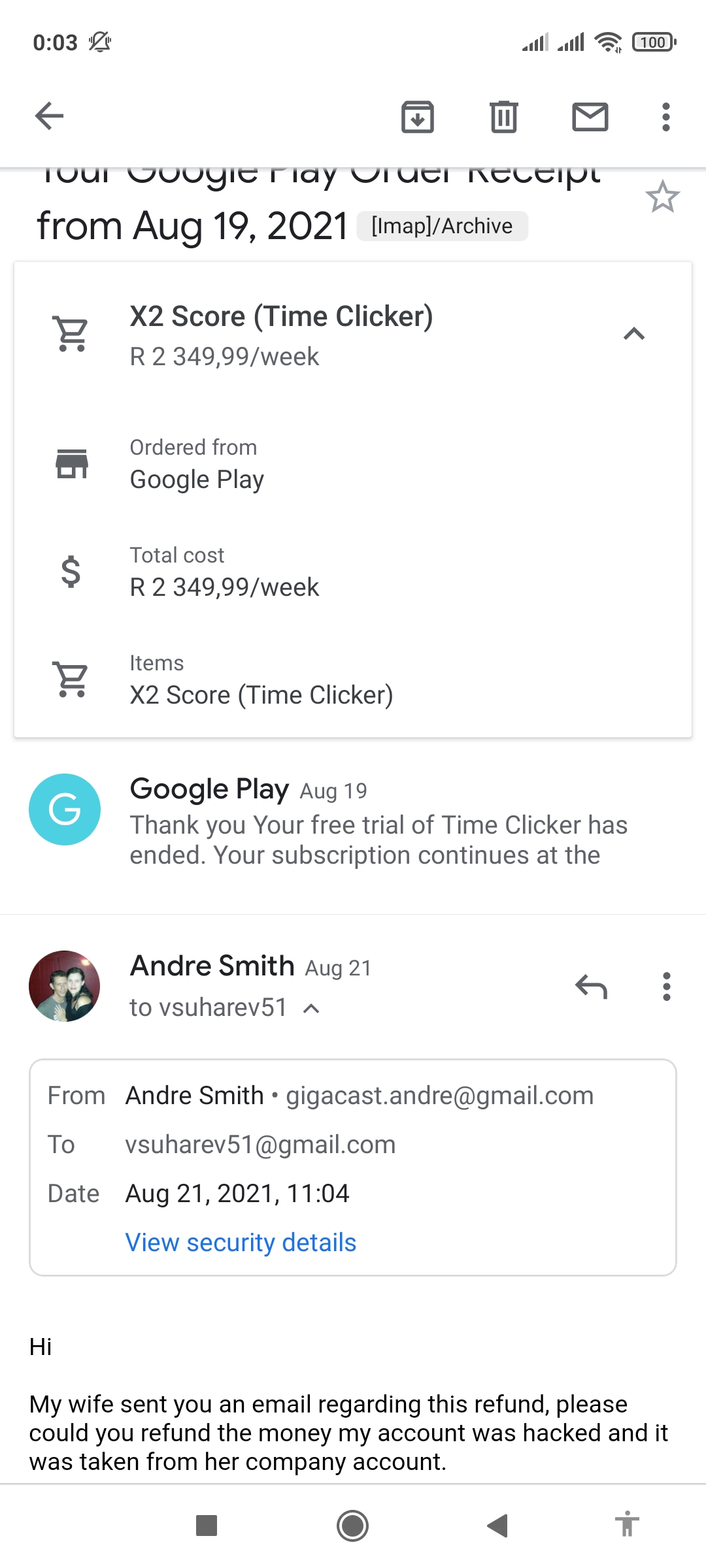The height and width of the screenshot is (1568, 706).
Task: Open the [Imap]/Archive label chip
Action: [442, 226]
